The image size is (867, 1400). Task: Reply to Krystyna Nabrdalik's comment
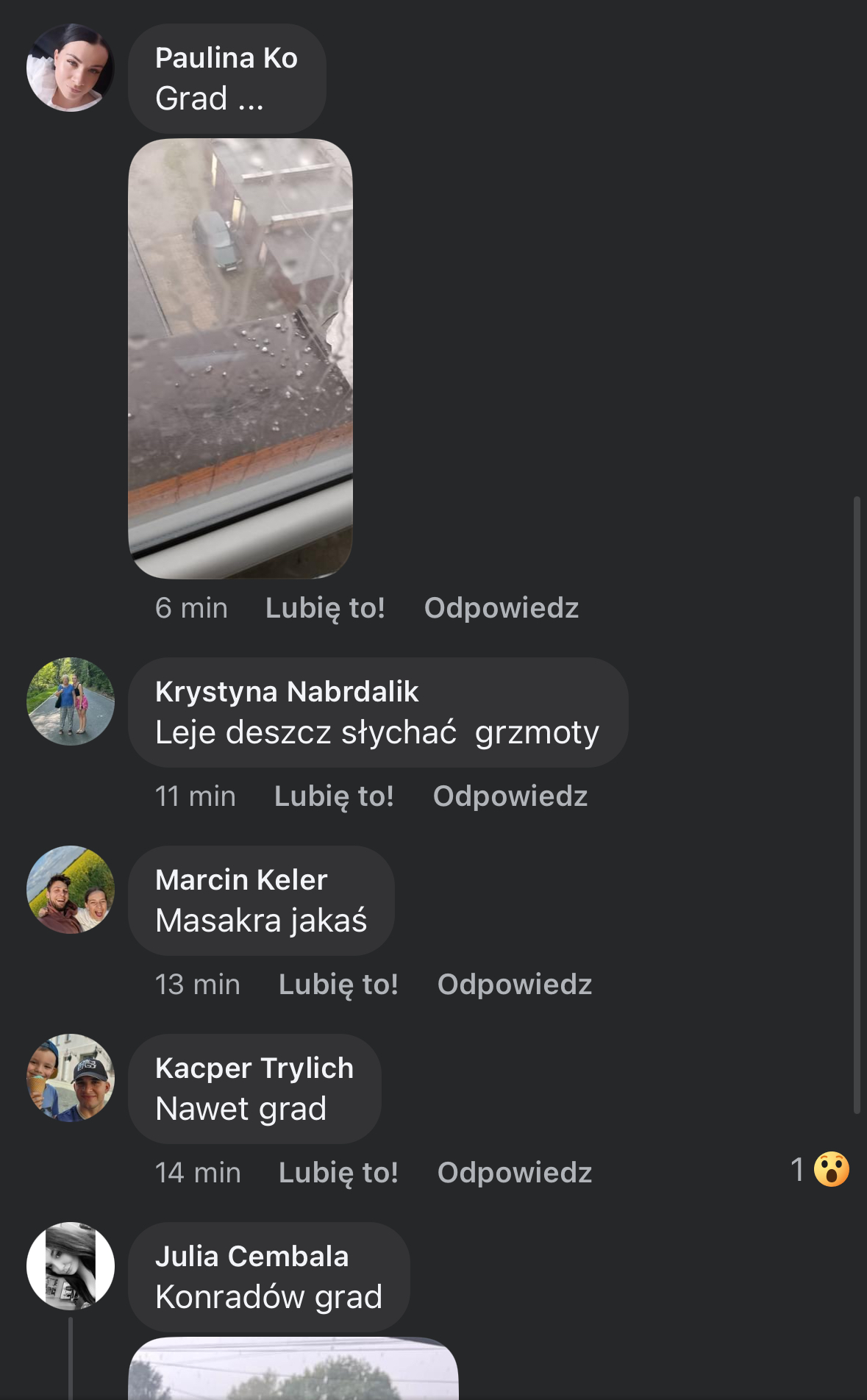tap(510, 796)
